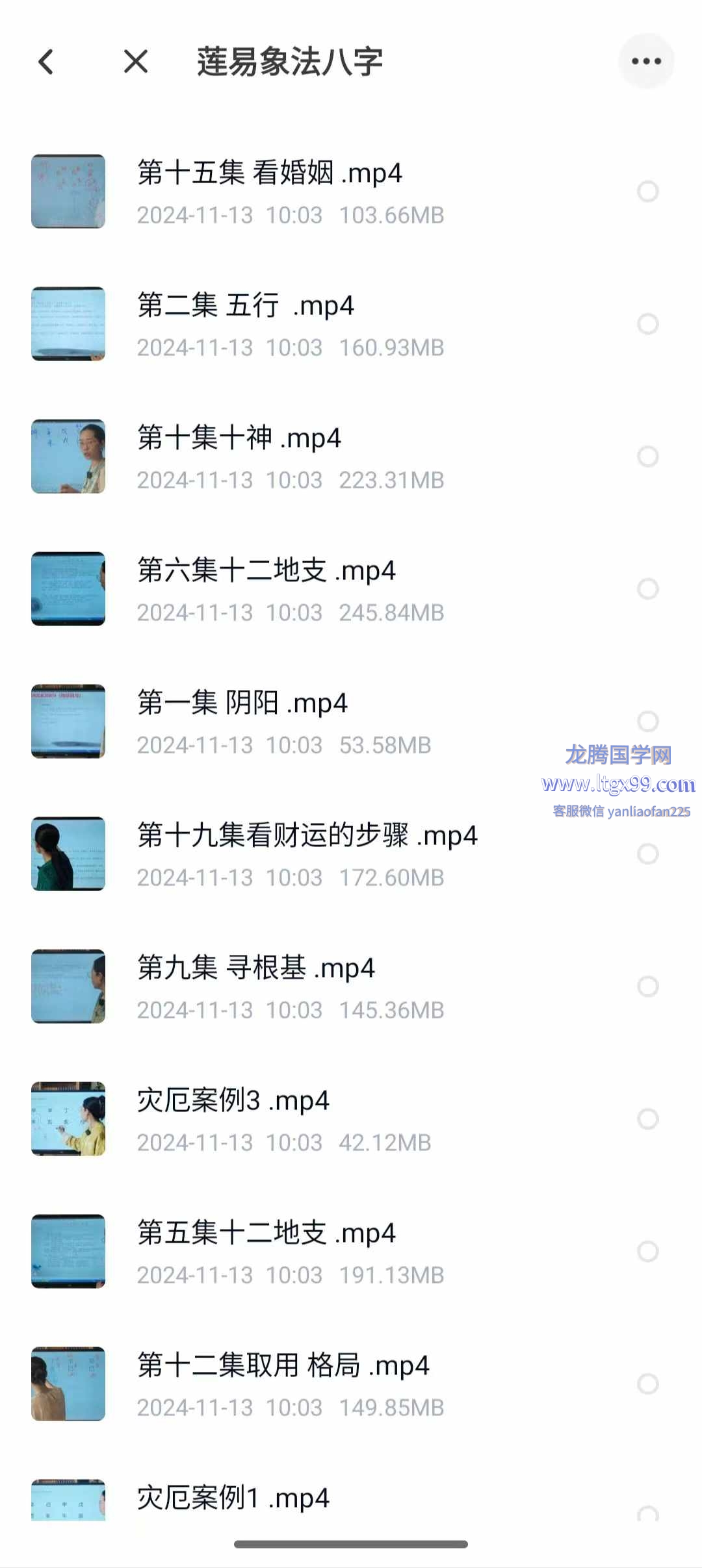Open the video 第五集十二地支.mp4

(x=266, y=1233)
